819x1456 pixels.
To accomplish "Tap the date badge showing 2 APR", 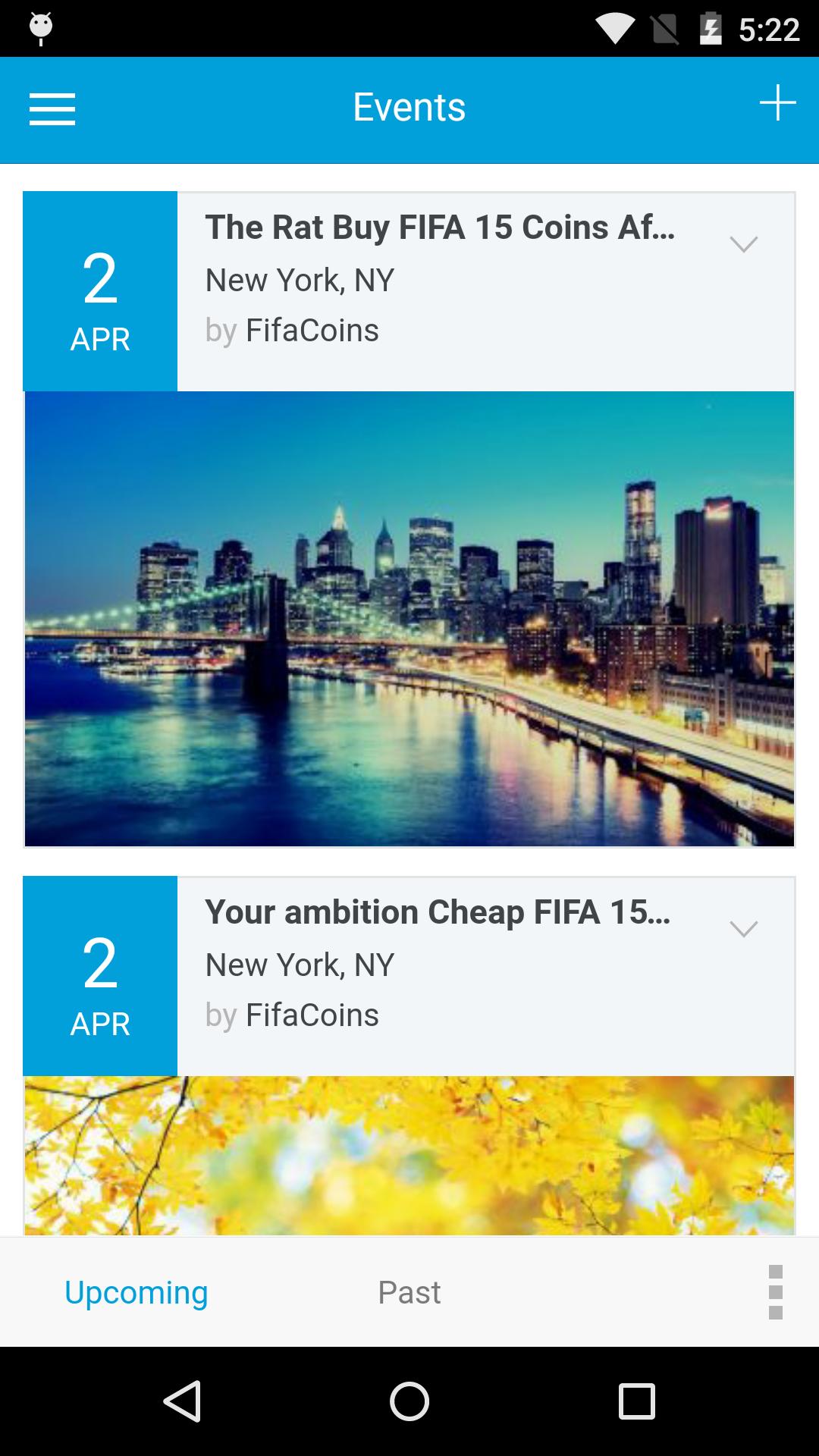I will [x=99, y=292].
